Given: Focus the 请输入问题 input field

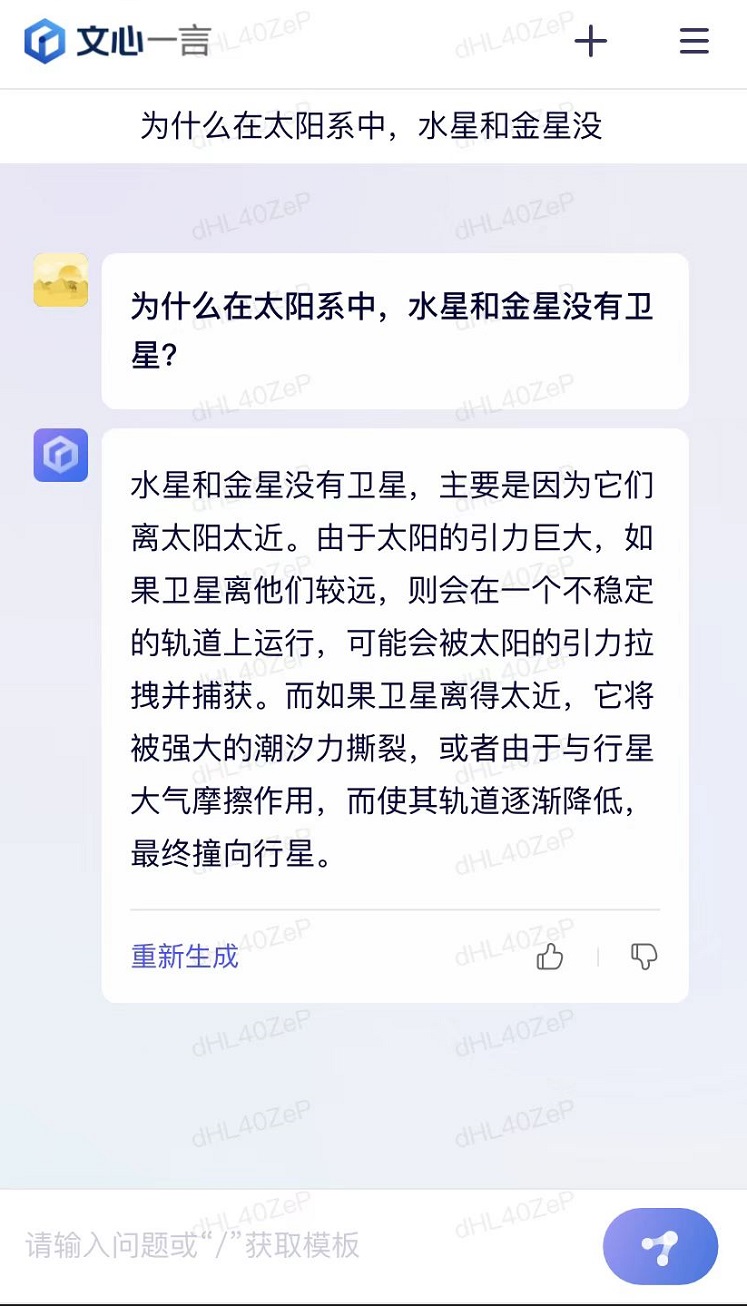Looking at the screenshot, I should [300, 1245].
